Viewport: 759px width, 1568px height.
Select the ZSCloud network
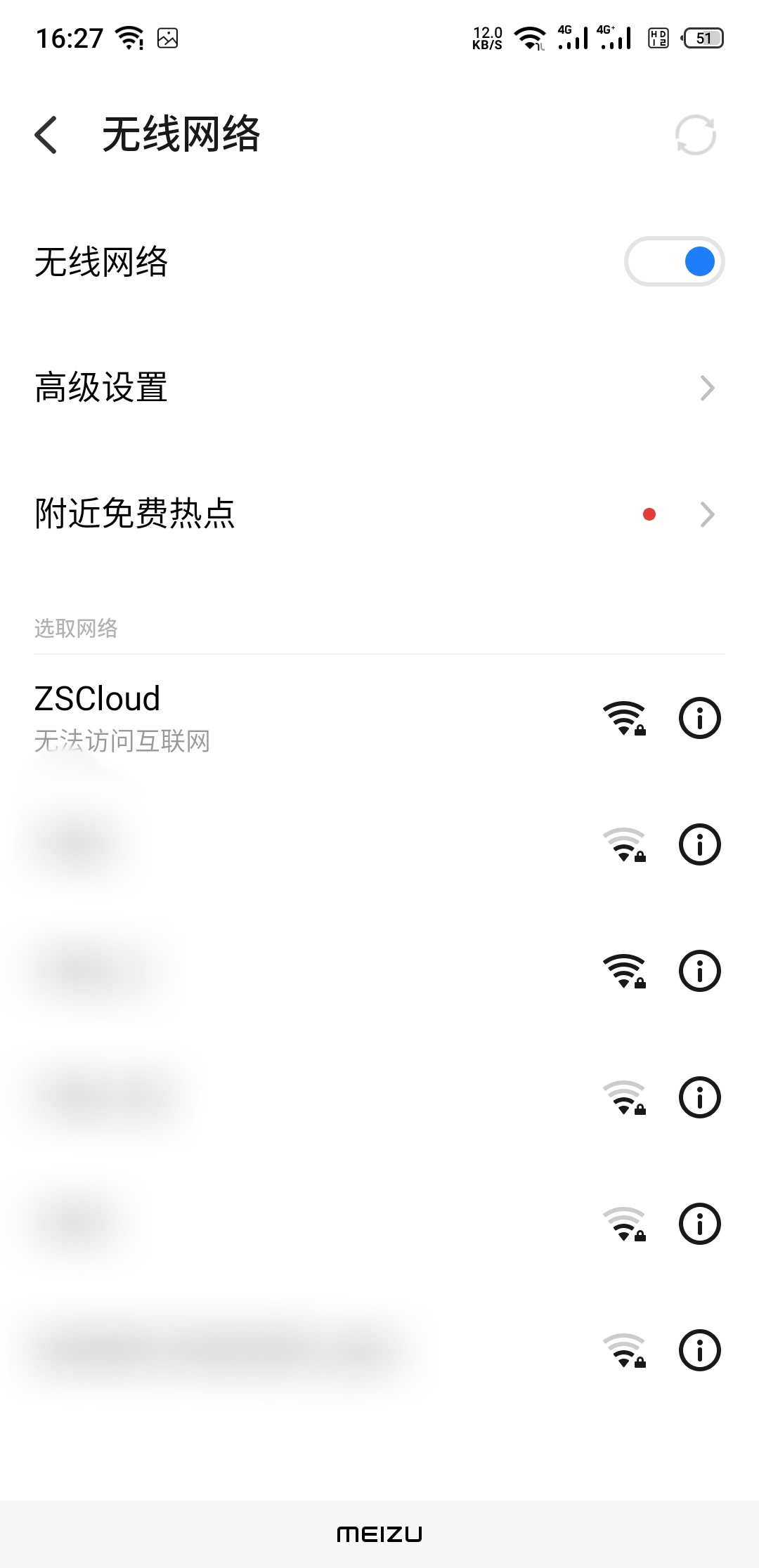[281, 717]
